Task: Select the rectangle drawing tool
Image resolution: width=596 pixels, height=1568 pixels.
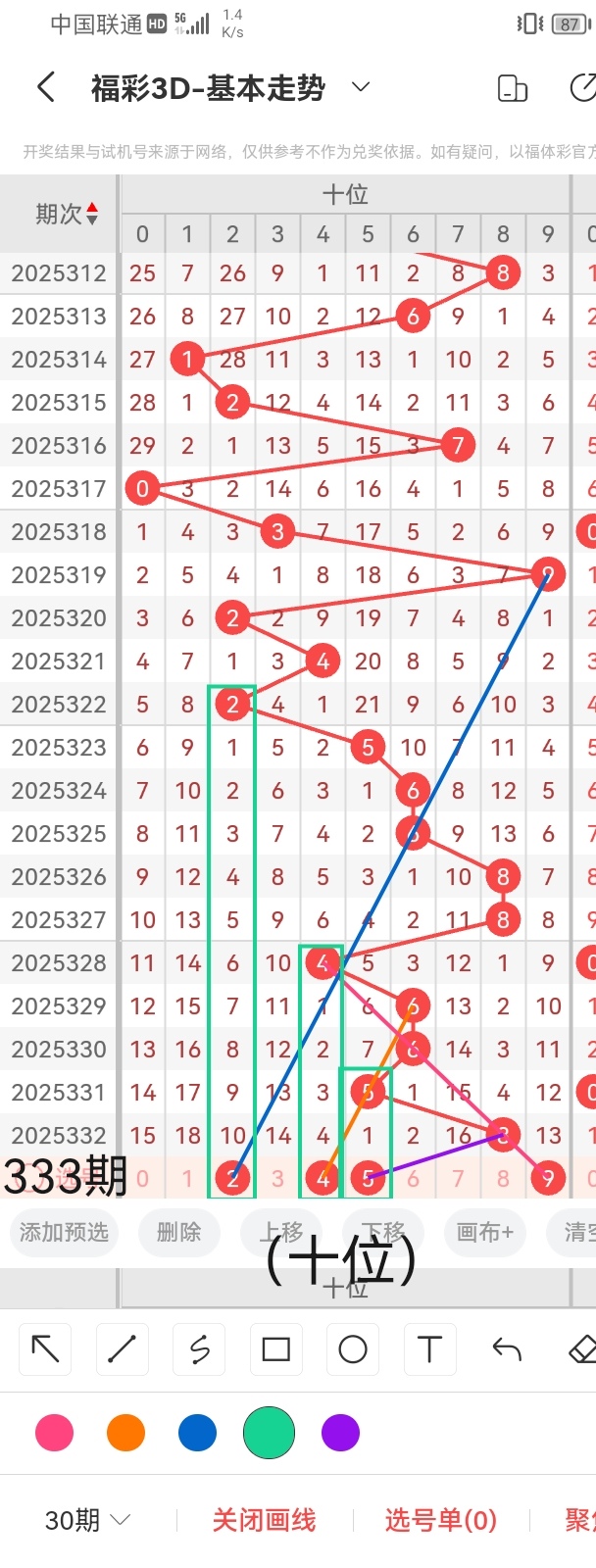Action: (275, 1349)
